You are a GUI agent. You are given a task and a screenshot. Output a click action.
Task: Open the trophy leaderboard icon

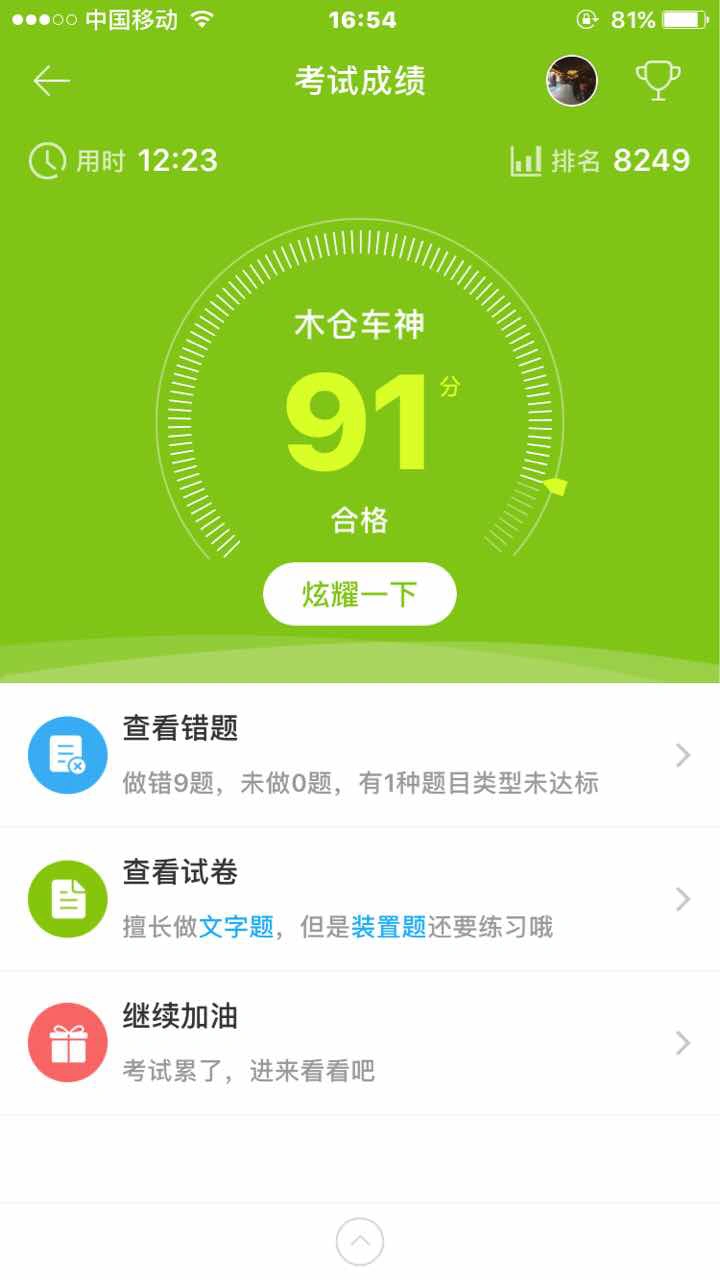click(x=658, y=80)
